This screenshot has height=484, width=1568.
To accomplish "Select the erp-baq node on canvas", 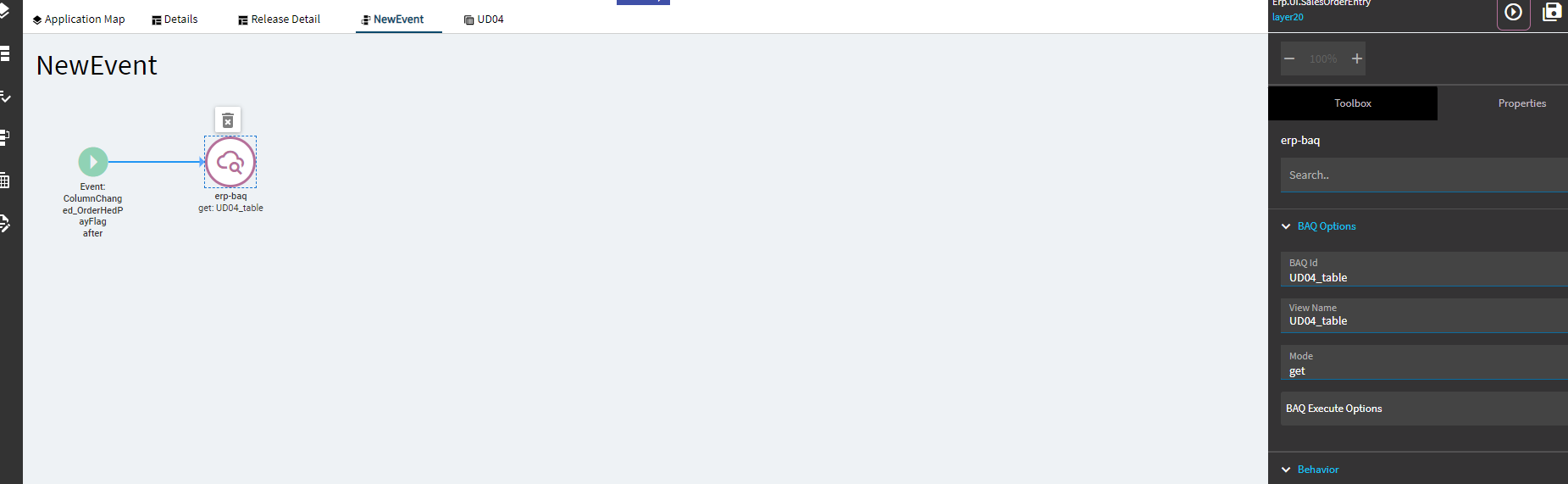I will coord(230,162).
